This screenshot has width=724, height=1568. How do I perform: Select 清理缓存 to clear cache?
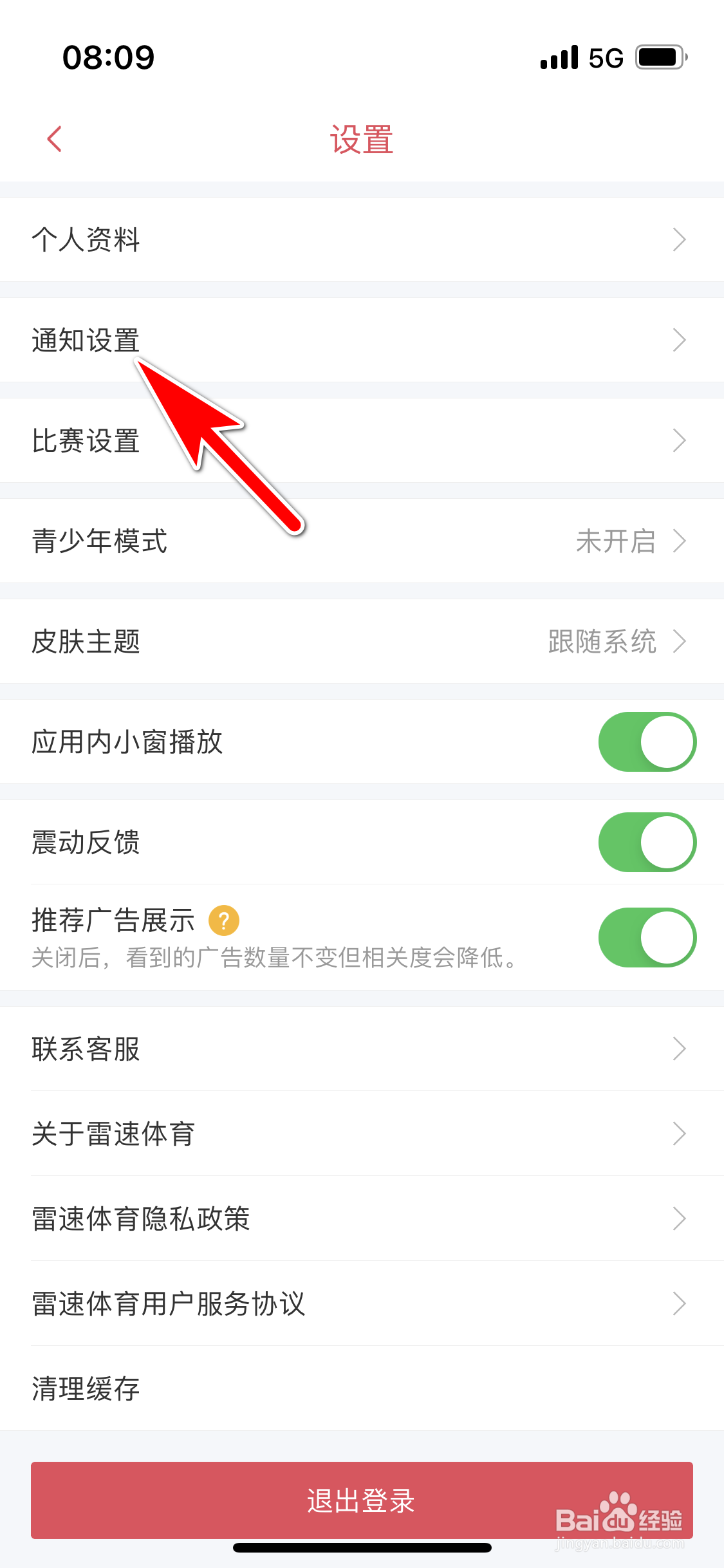click(x=362, y=1388)
